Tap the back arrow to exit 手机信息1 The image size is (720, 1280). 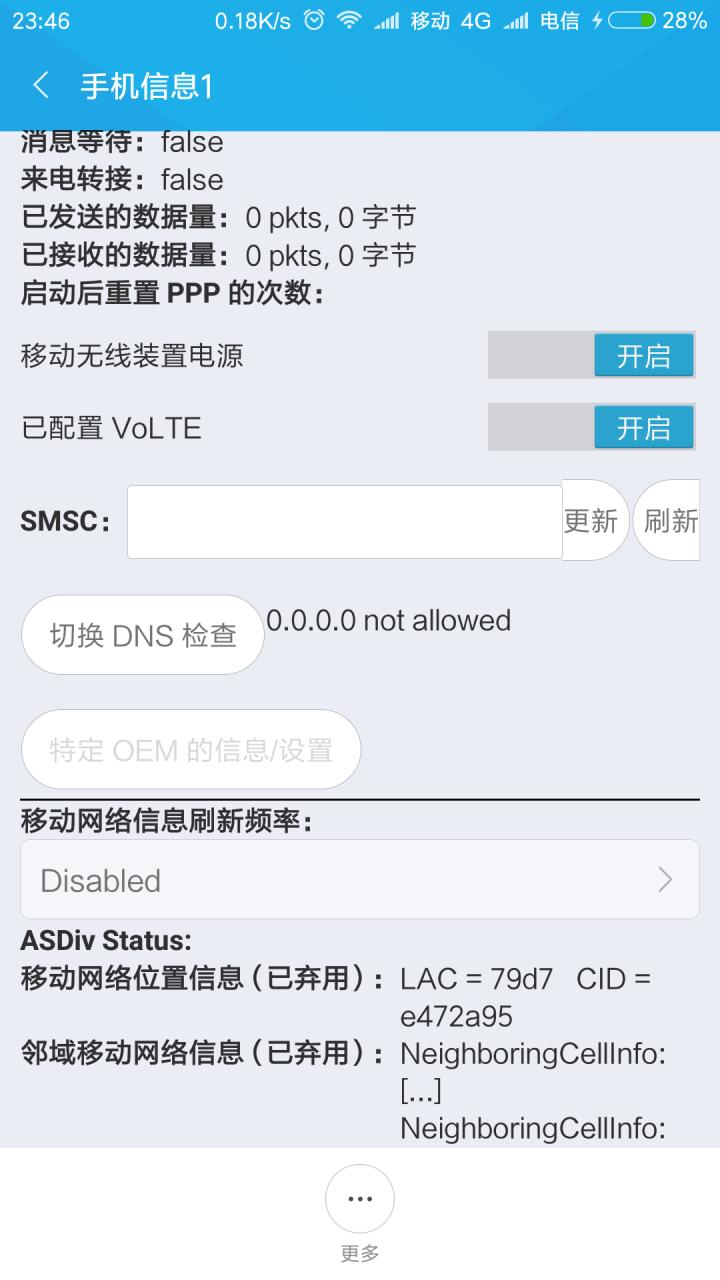point(40,87)
